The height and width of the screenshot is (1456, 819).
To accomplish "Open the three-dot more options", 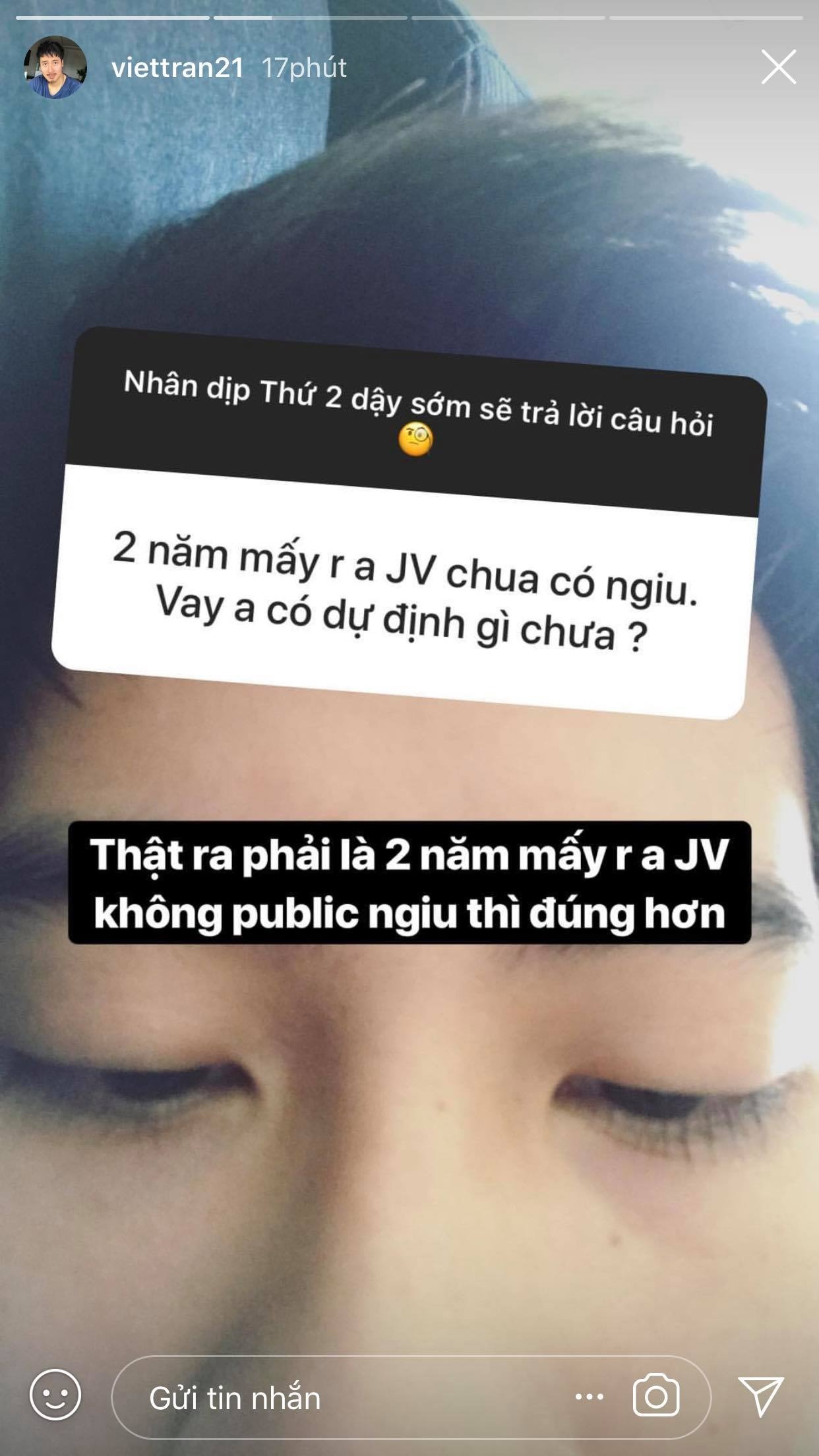I will pos(589,1396).
